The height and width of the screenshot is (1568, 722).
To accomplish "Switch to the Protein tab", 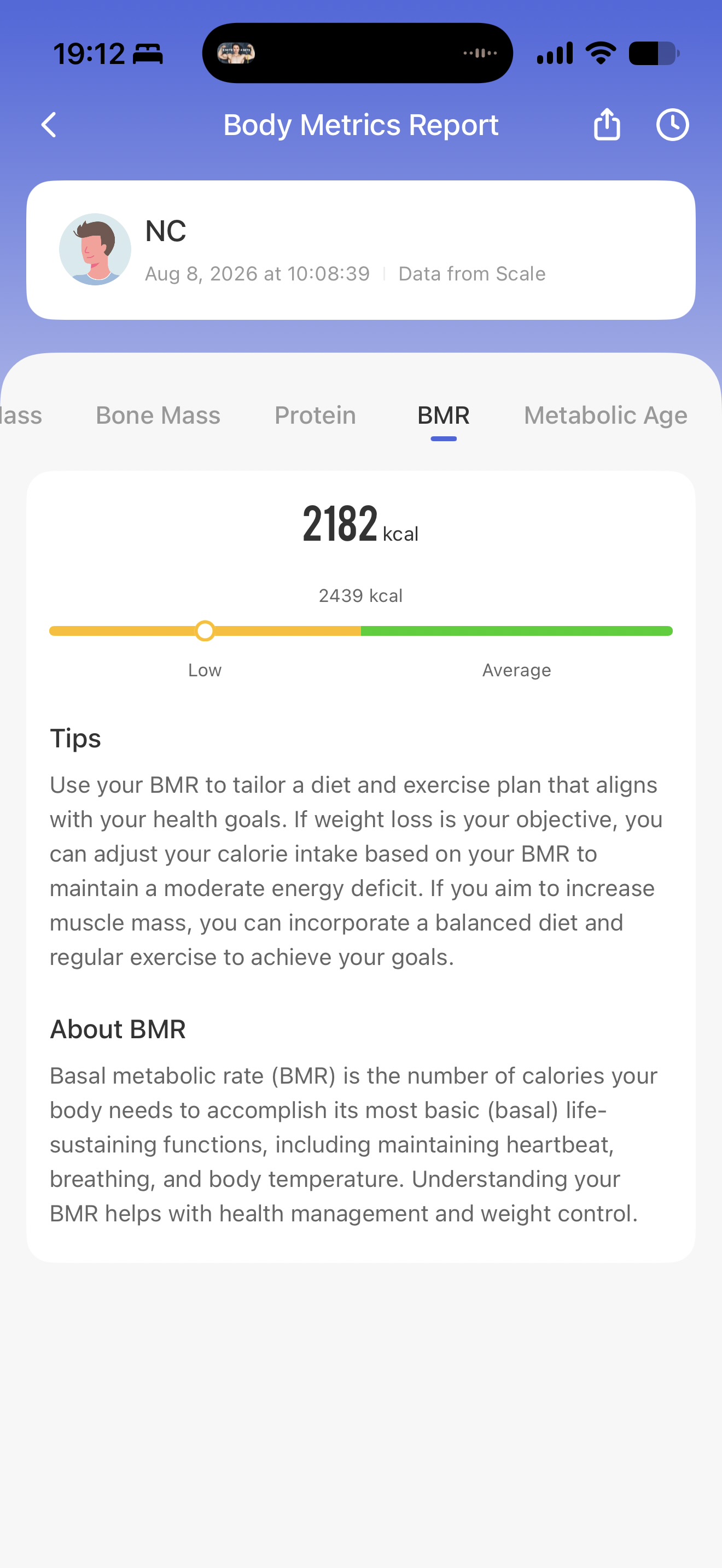I will pos(315,416).
